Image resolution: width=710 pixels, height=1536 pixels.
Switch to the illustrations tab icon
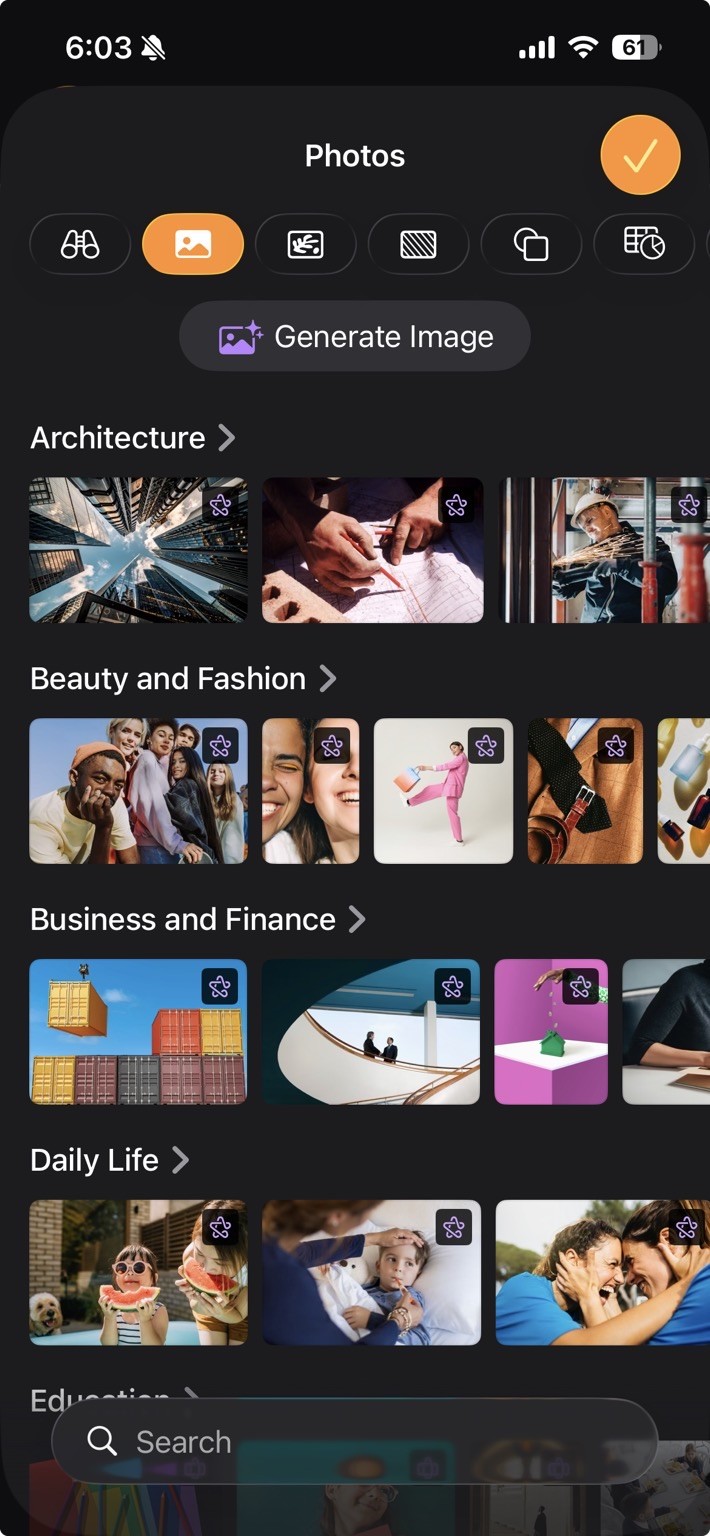click(306, 244)
